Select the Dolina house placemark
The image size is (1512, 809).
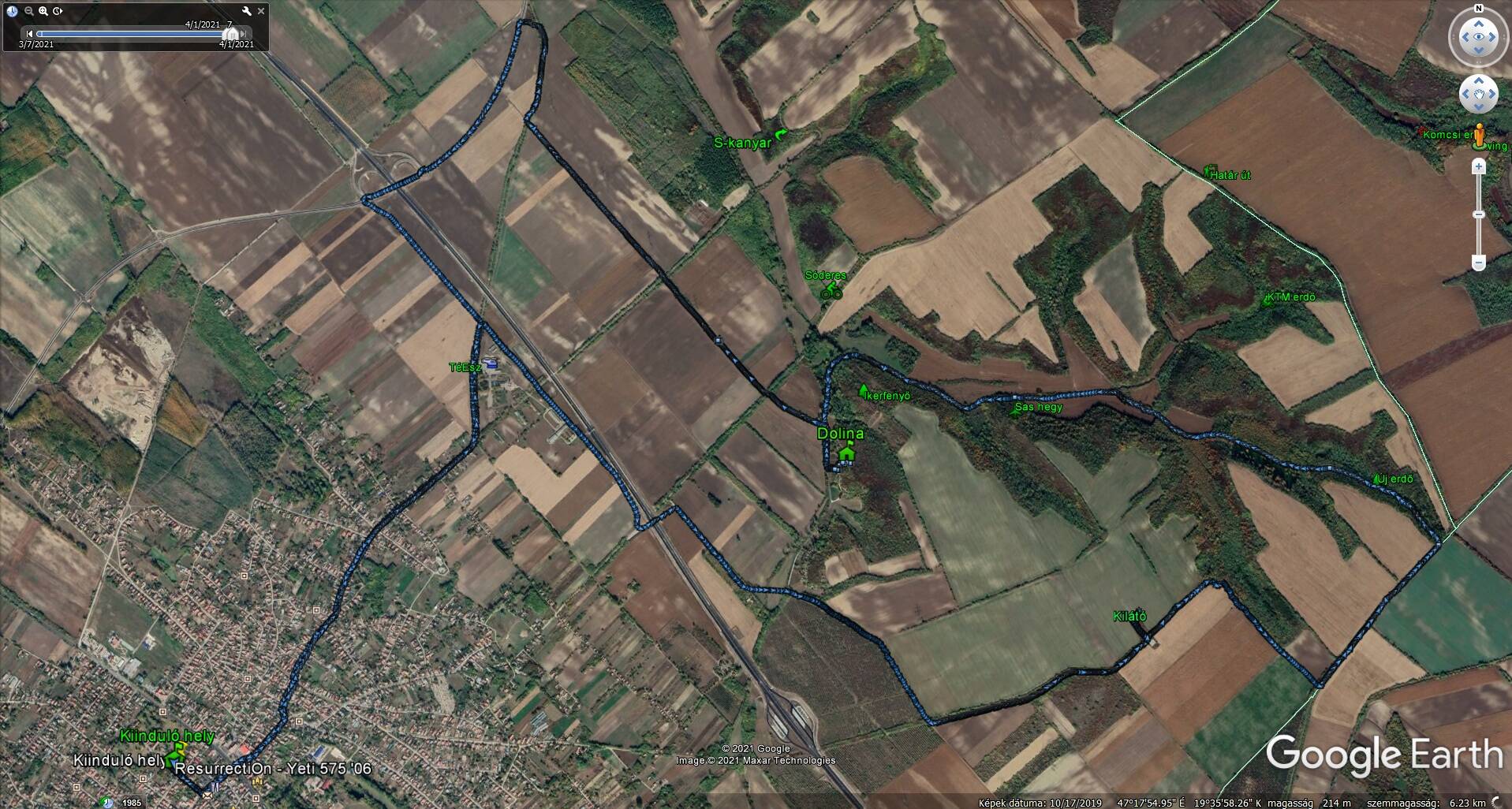point(846,452)
